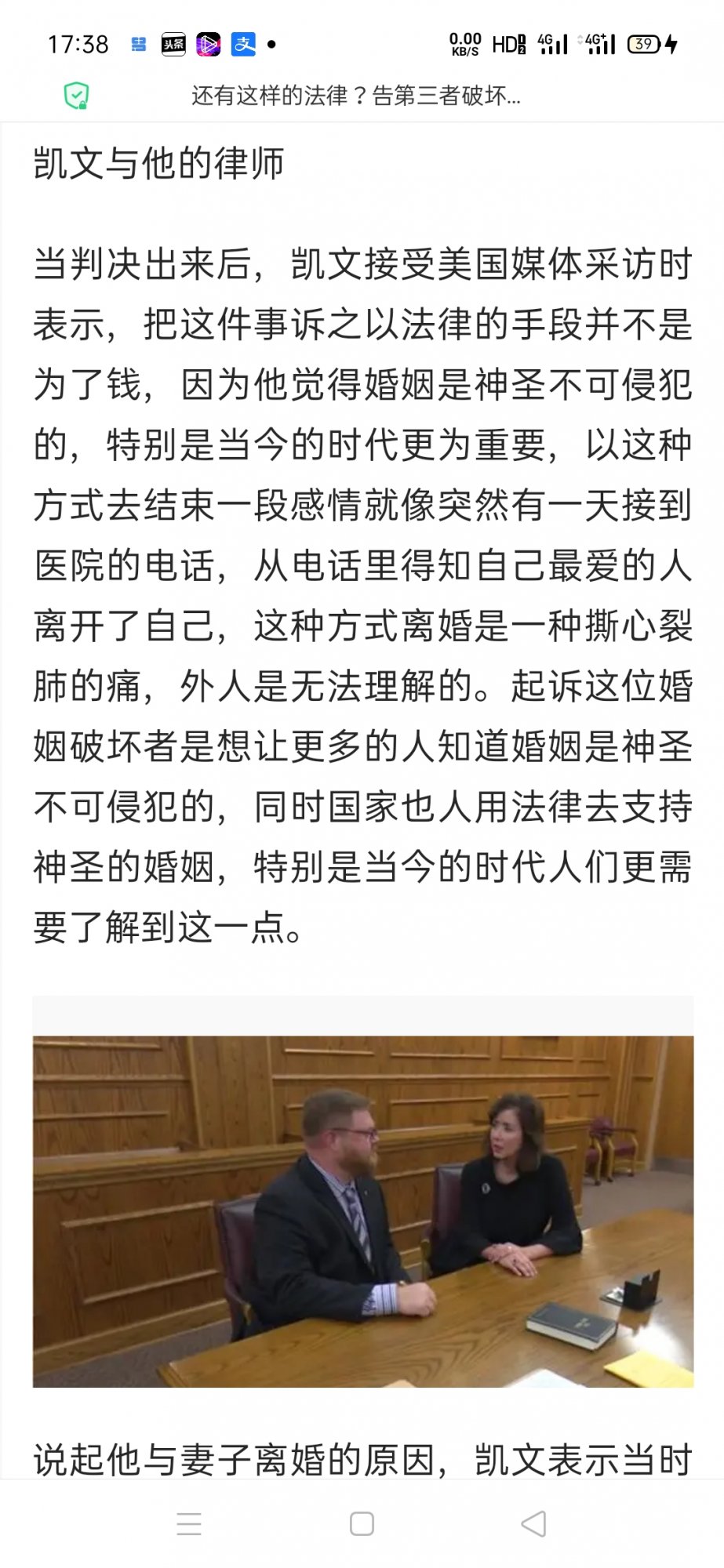The image size is (724, 1568).
Task: Open recent apps from the navigation bar
Action: point(189,1523)
